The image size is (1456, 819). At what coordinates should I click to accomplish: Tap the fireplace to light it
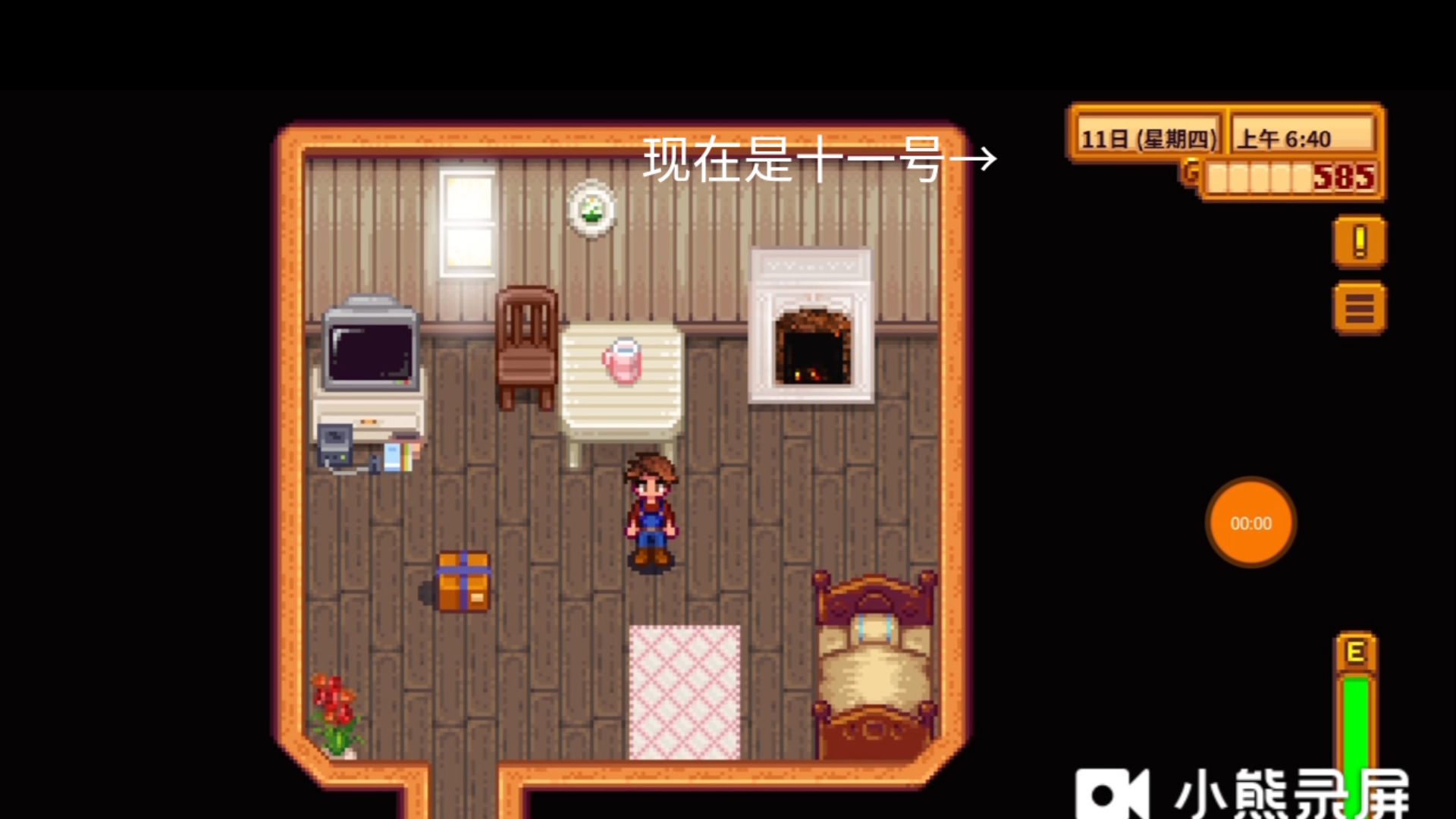click(811, 328)
